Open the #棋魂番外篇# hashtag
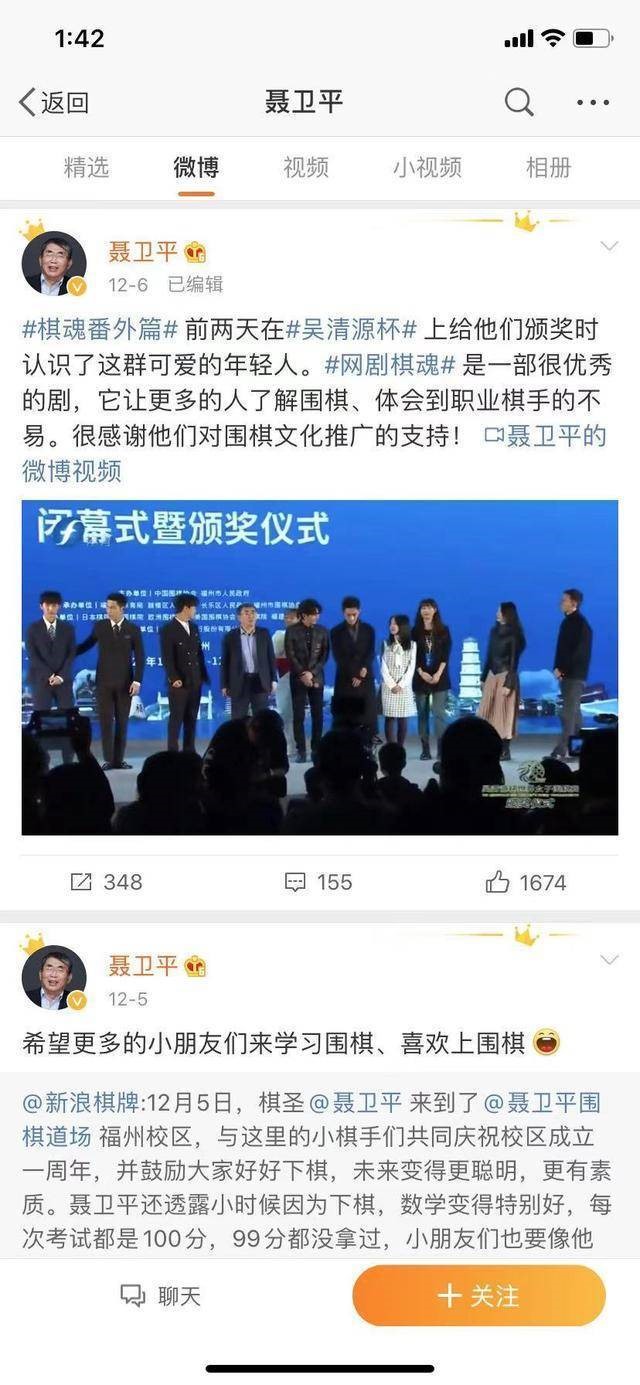Screen dimensions: 640x1385 [x=100, y=329]
